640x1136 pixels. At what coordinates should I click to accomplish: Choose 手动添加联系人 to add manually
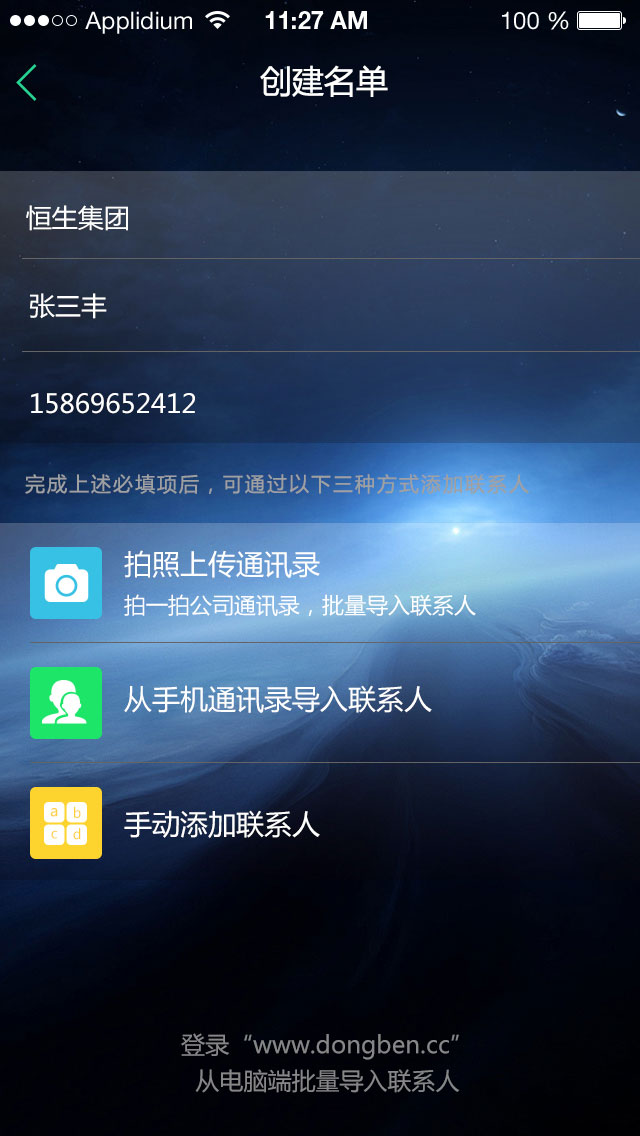click(x=320, y=823)
